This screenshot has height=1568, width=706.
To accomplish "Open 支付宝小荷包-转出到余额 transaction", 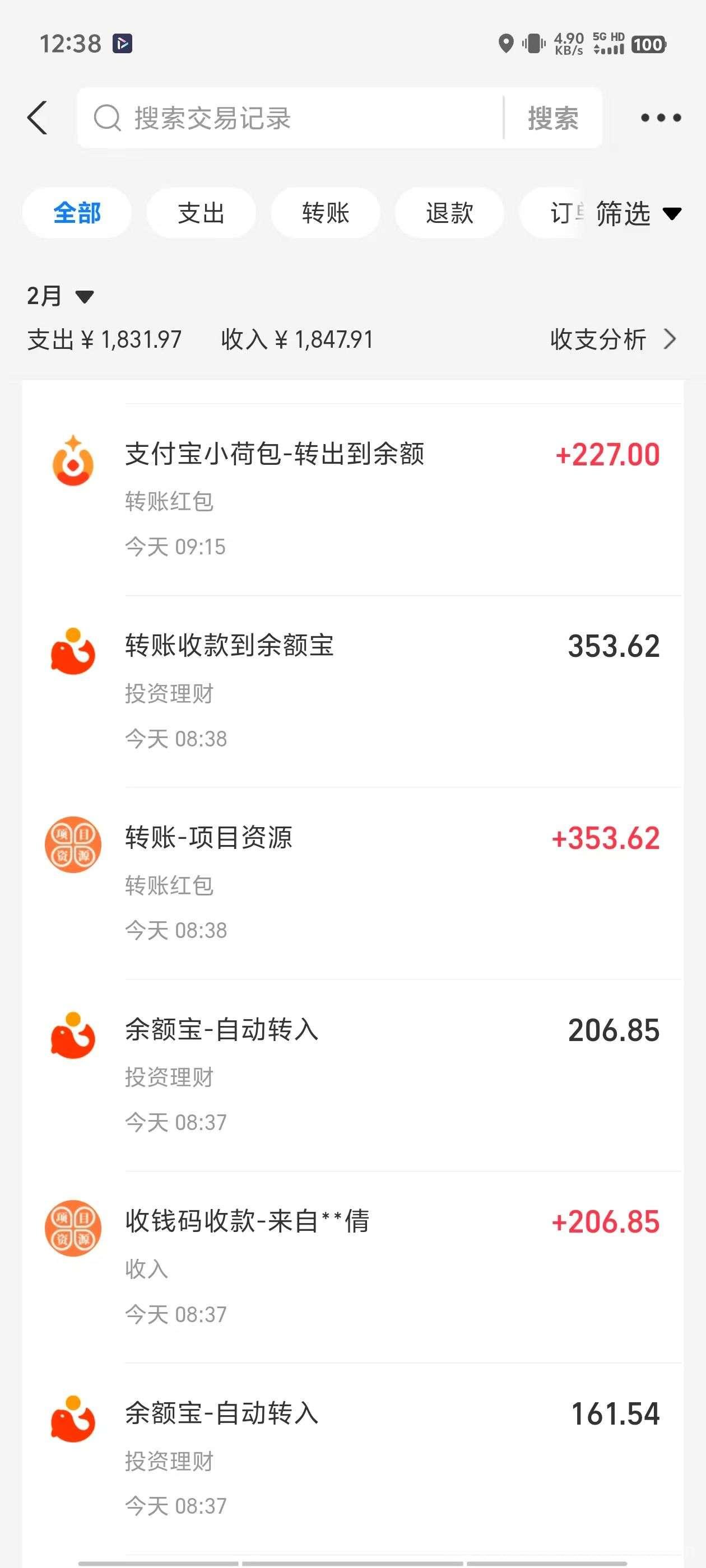I will (352, 499).
